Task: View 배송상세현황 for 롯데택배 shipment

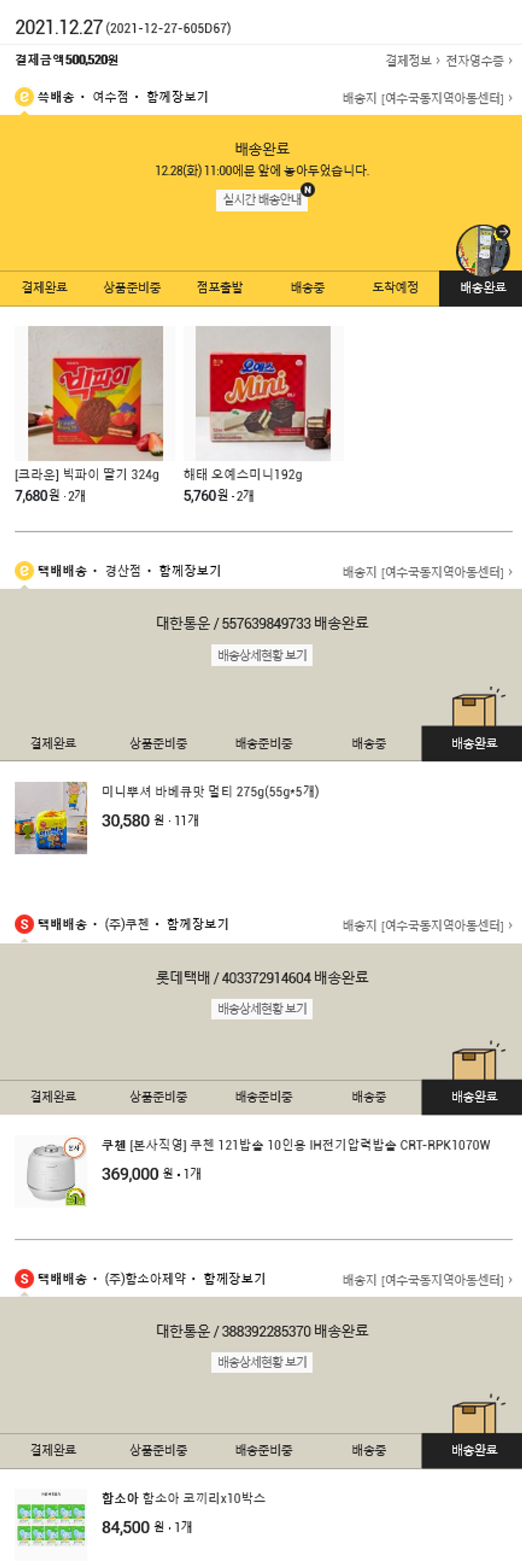Action: coord(262,1009)
